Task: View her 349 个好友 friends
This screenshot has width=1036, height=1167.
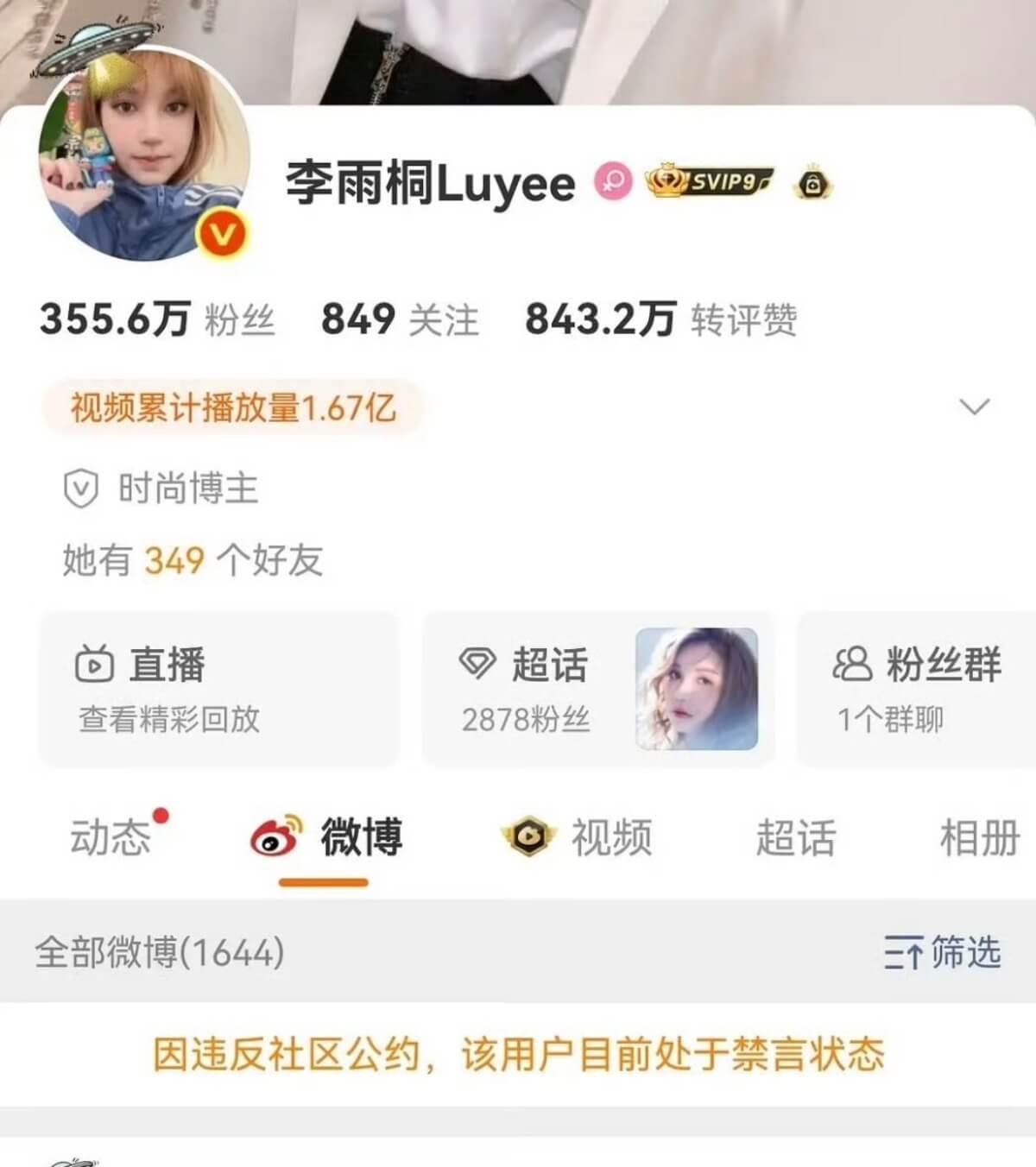Action: tap(193, 561)
